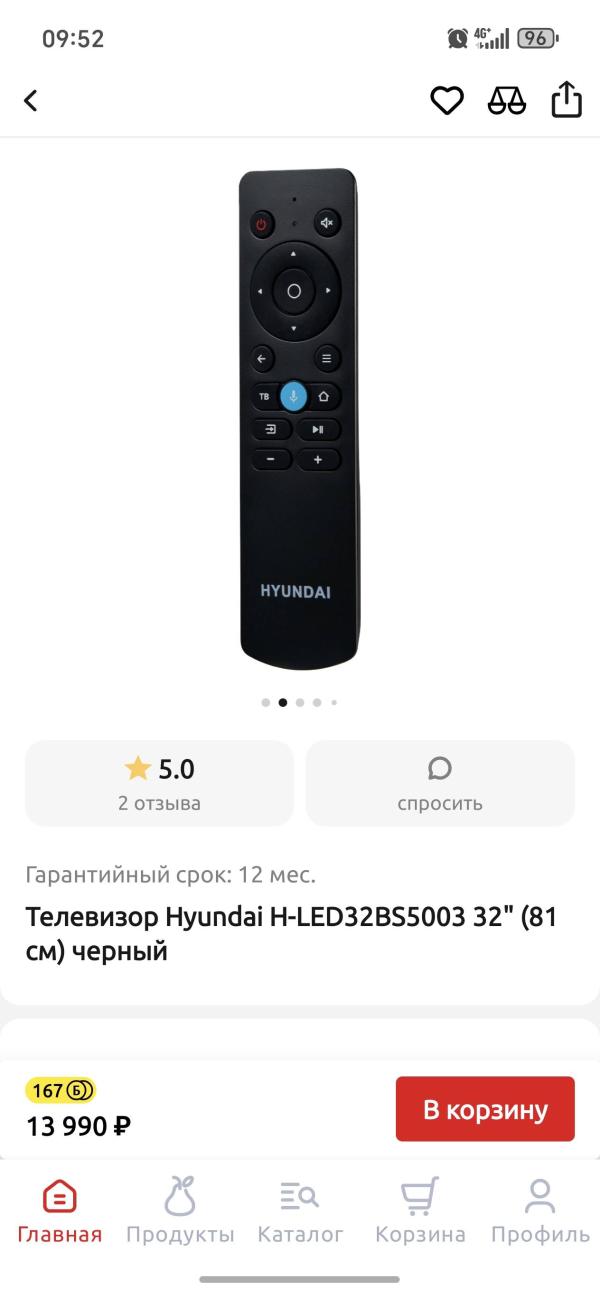
Task: Ask a question via спросить
Action: [440, 783]
